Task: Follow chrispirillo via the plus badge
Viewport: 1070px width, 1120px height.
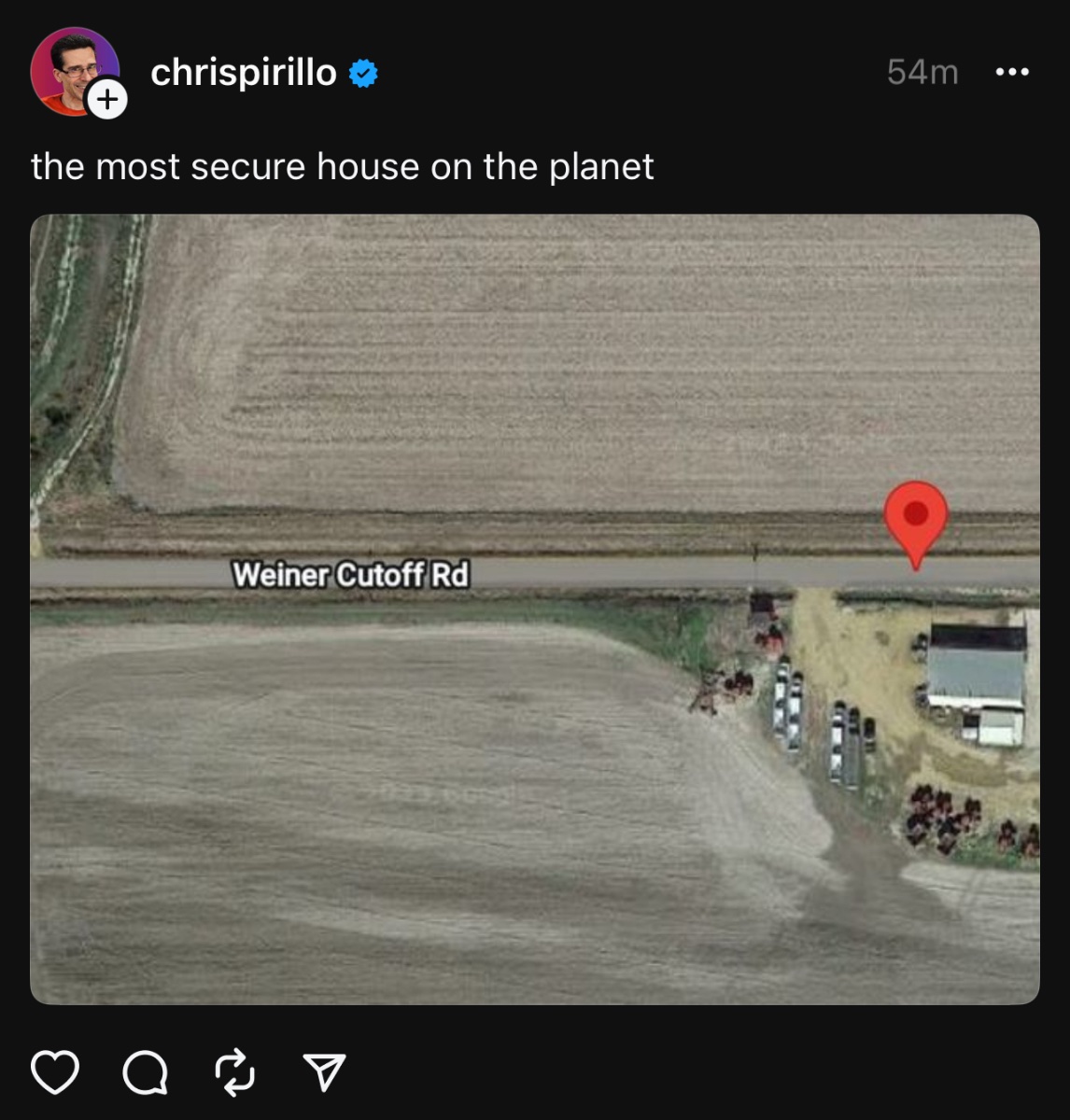Action: pos(107,98)
